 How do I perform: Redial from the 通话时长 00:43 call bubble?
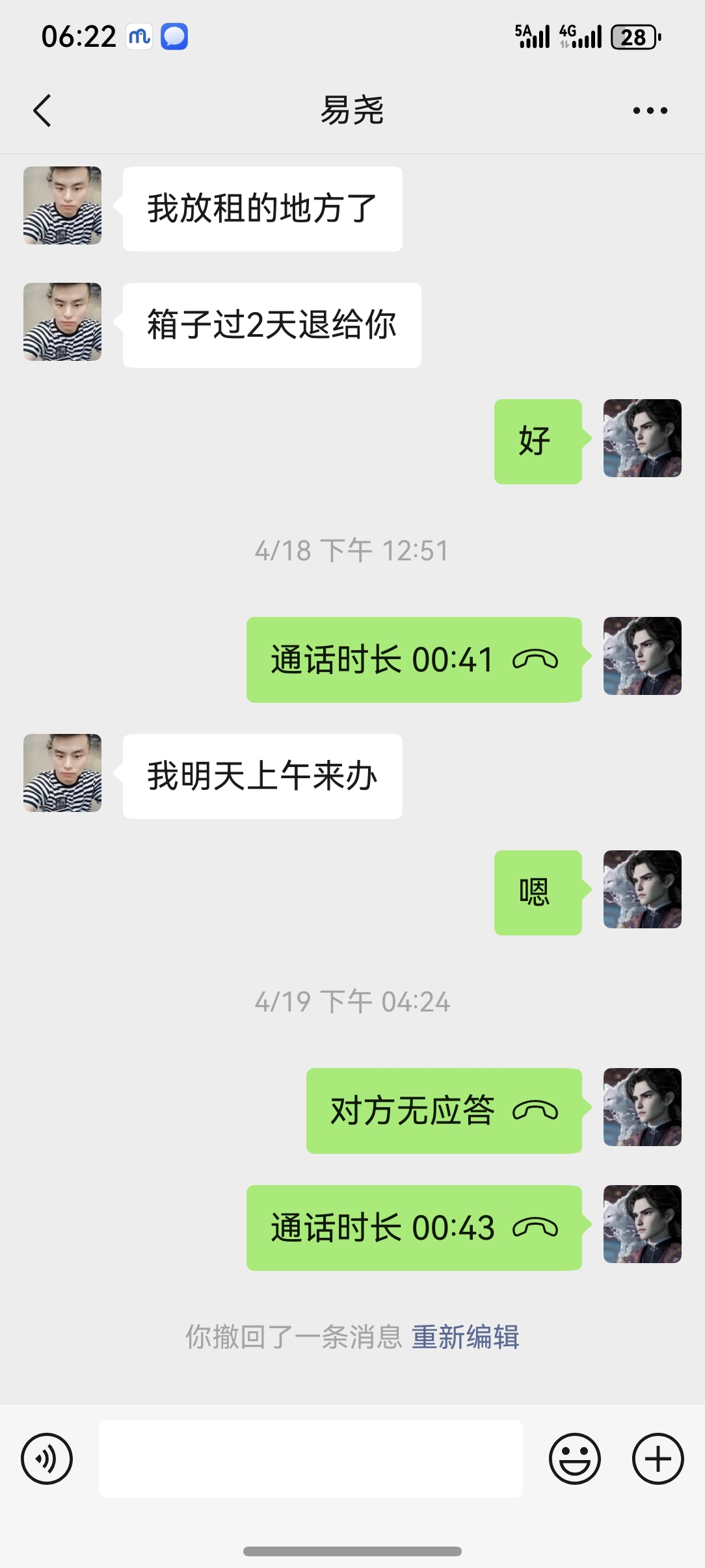[x=414, y=1227]
